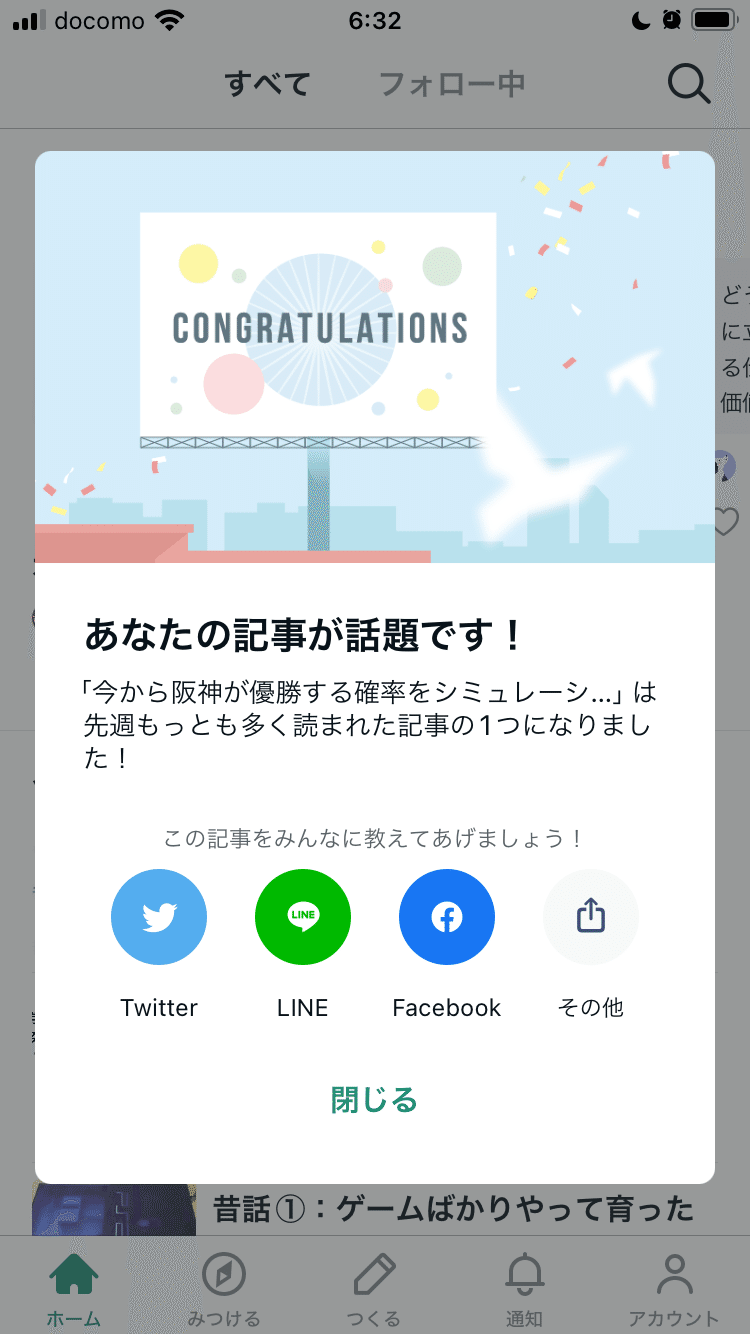Open the 昔話① game article headline
Image resolution: width=750 pixels, height=1334 pixels.
(x=453, y=1208)
